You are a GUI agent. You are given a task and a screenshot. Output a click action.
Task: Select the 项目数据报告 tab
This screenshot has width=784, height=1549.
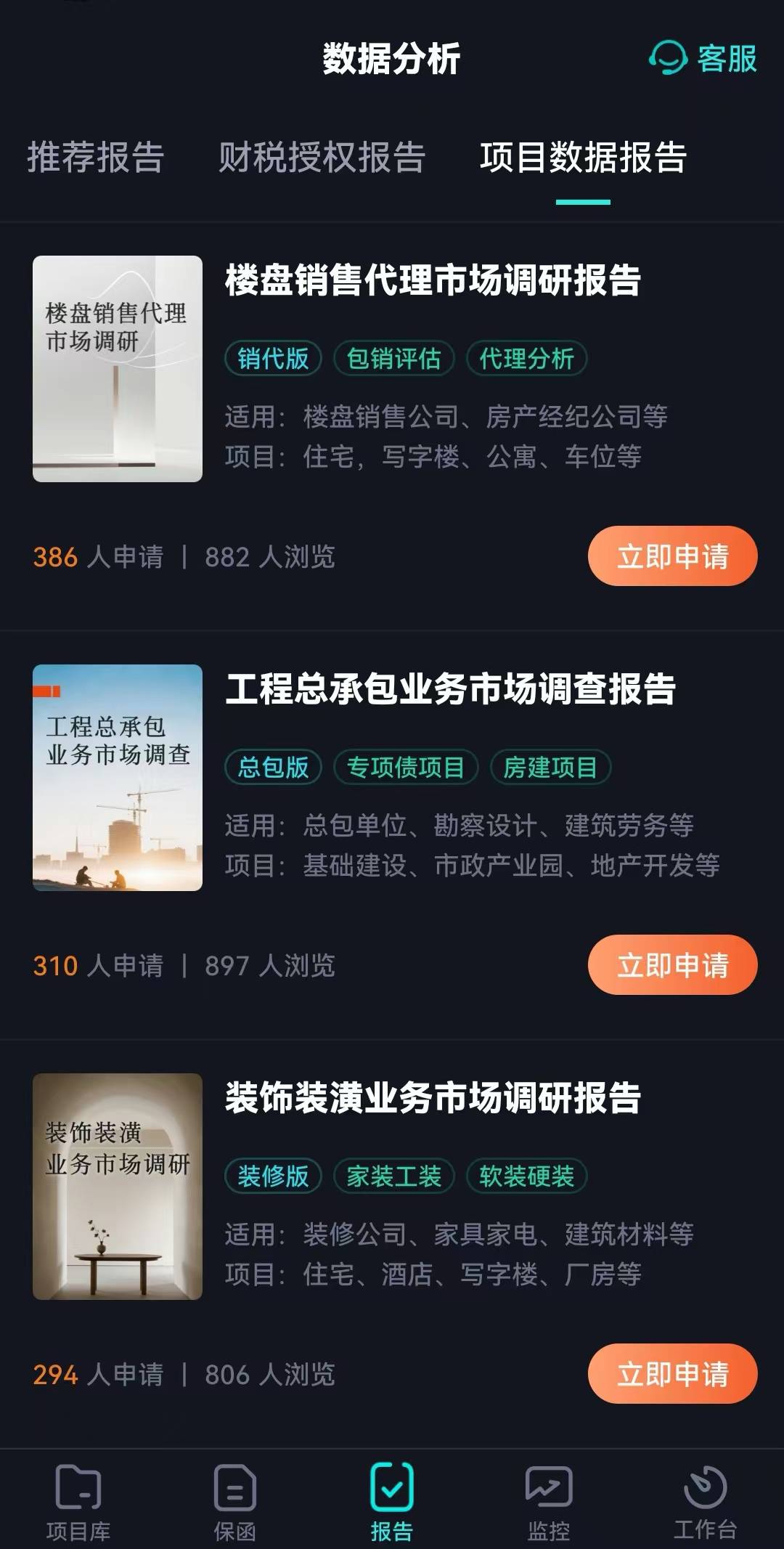[x=583, y=157]
